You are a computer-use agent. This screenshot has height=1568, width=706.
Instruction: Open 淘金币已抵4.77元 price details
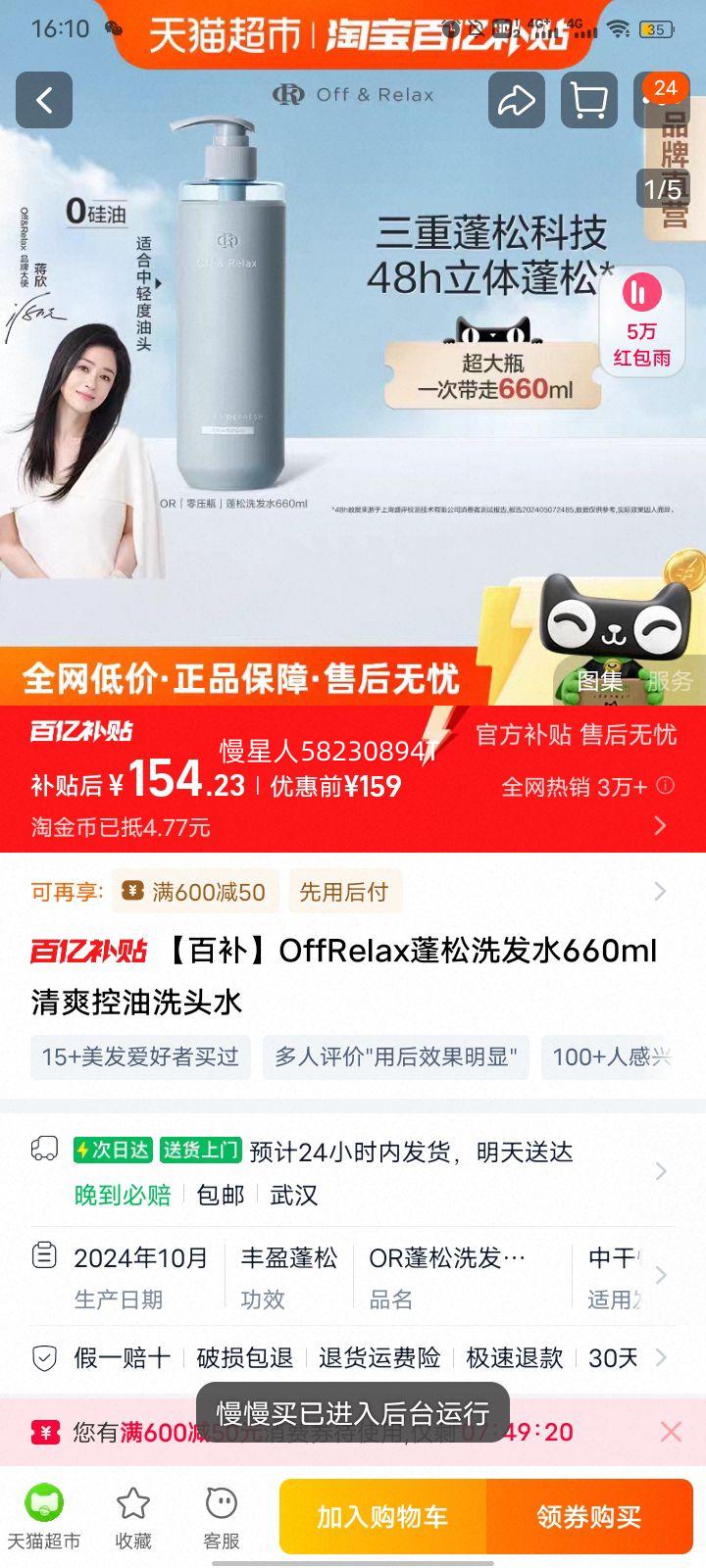(x=343, y=827)
